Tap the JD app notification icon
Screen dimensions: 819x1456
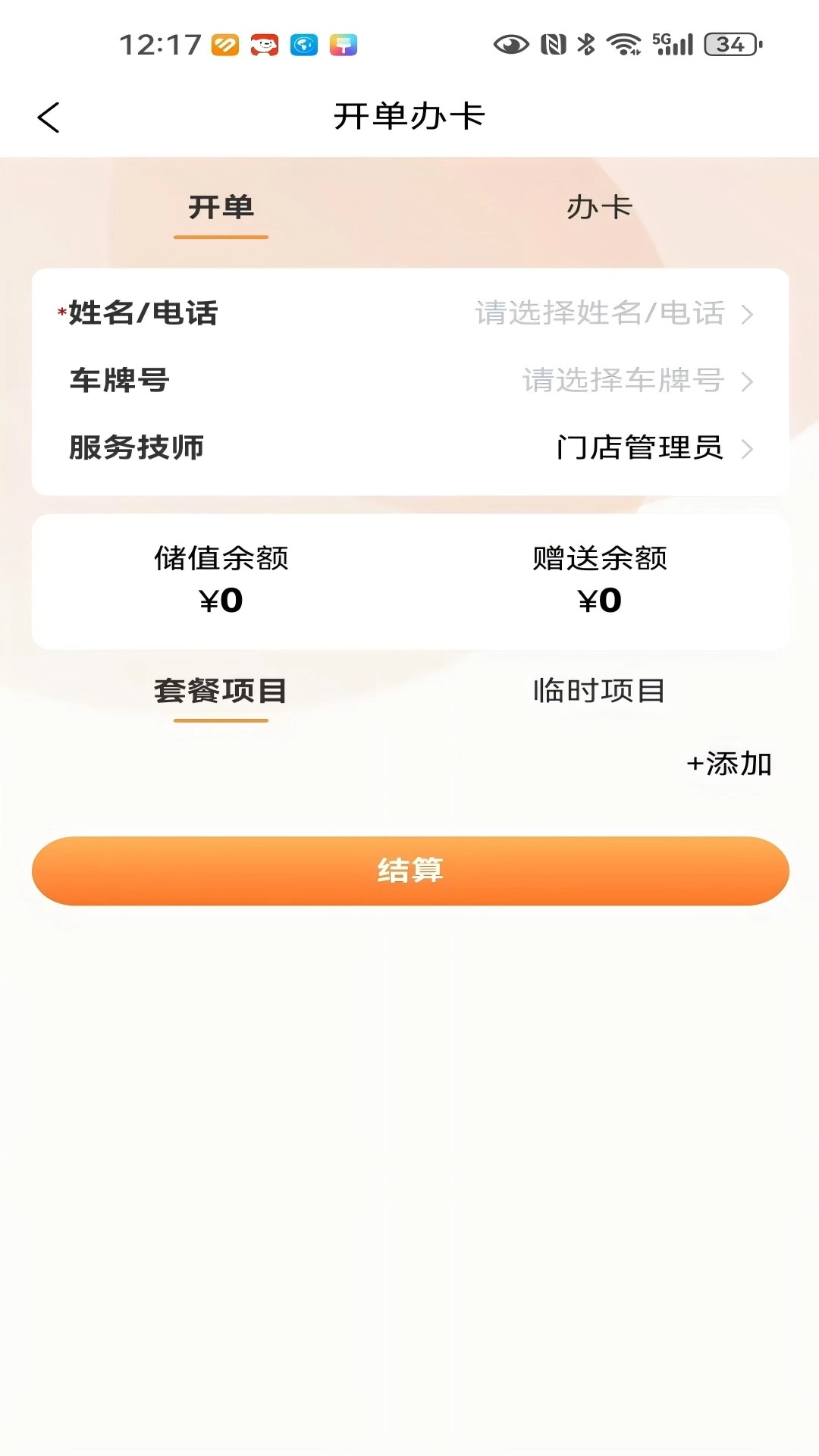pyautogui.click(x=263, y=44)
